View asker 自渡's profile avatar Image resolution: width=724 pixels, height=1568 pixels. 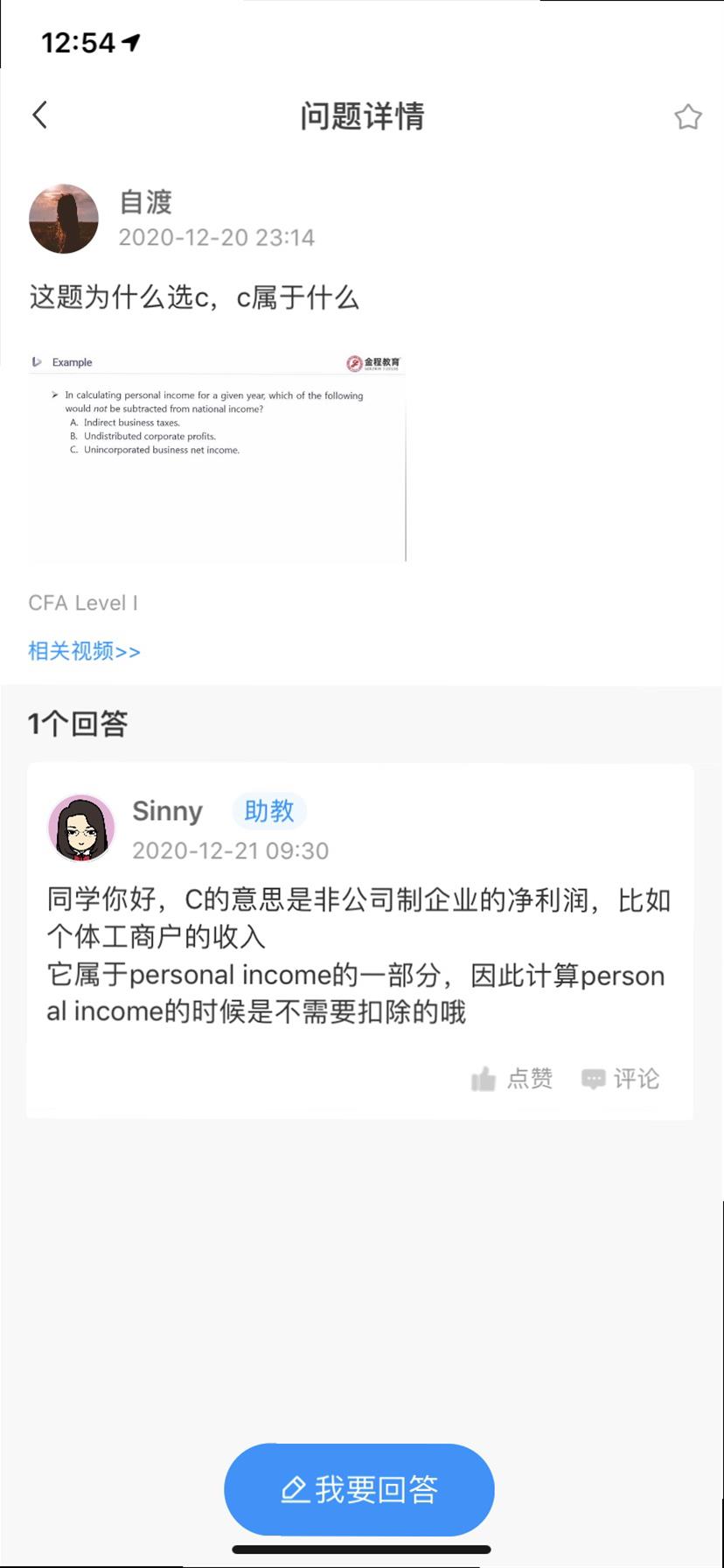point(64,219)
